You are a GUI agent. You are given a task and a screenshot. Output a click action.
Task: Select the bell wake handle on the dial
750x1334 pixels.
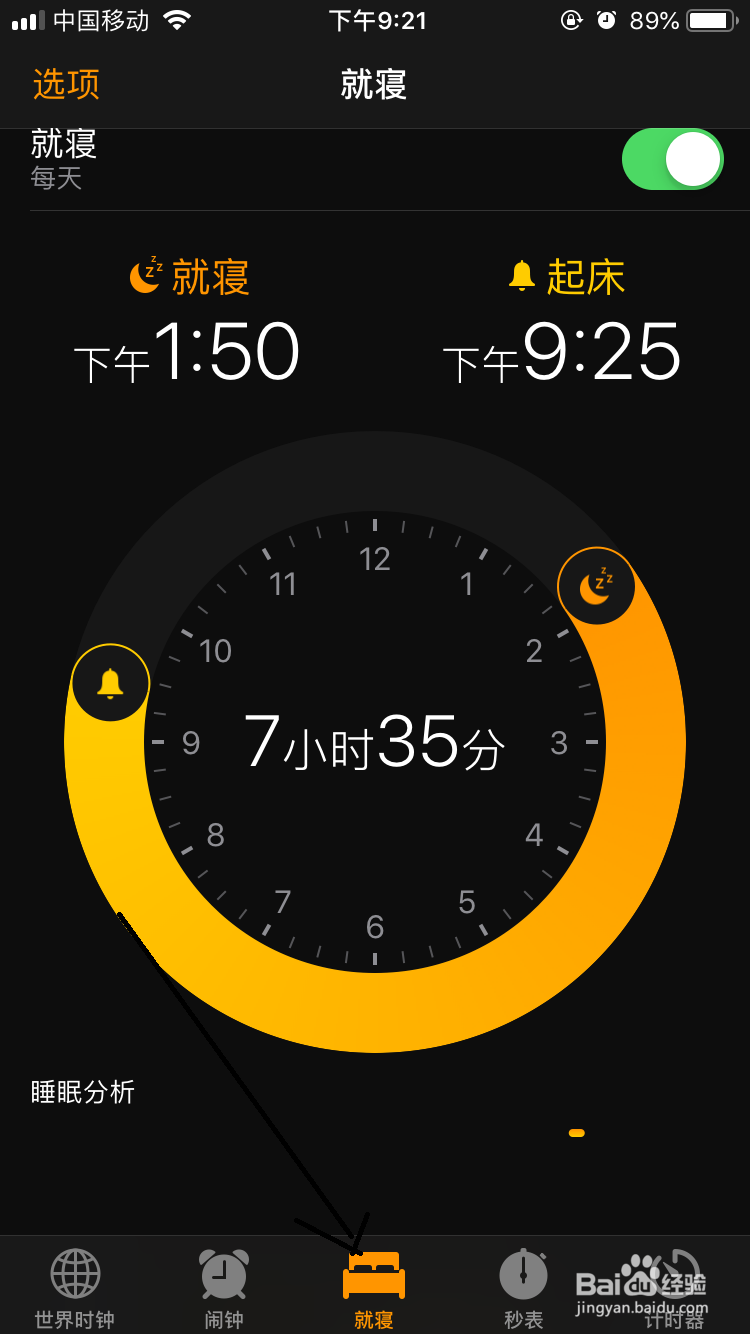110,682
